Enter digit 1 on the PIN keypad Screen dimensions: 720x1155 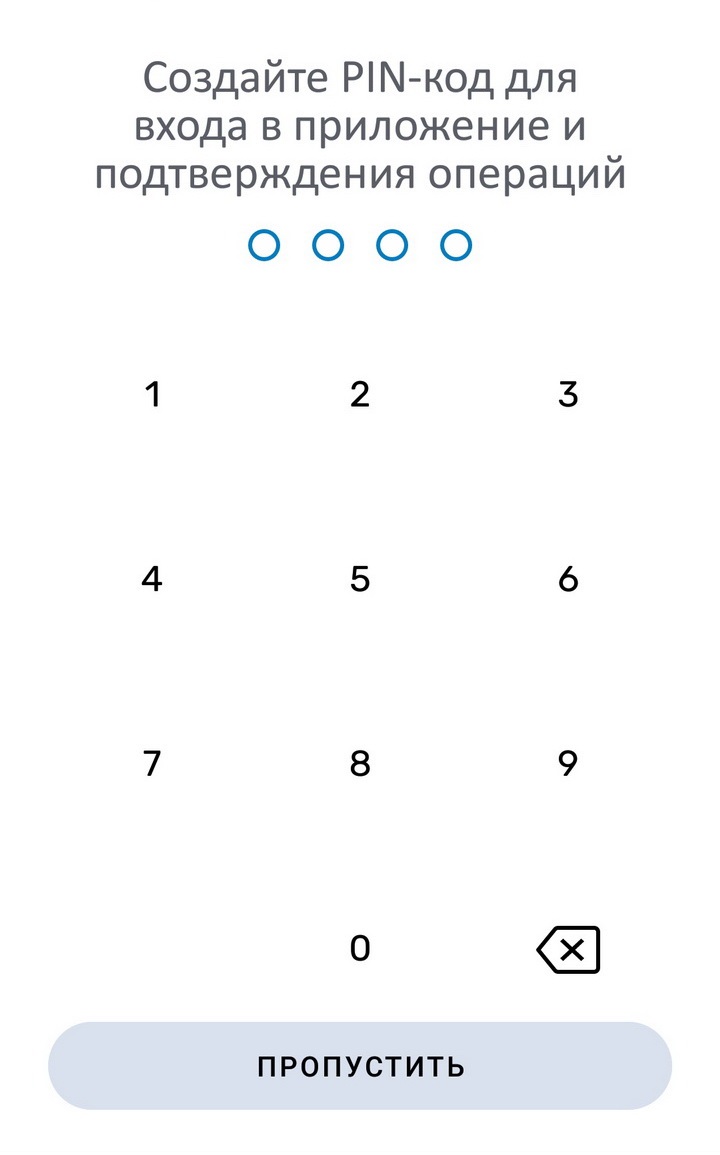152,394
